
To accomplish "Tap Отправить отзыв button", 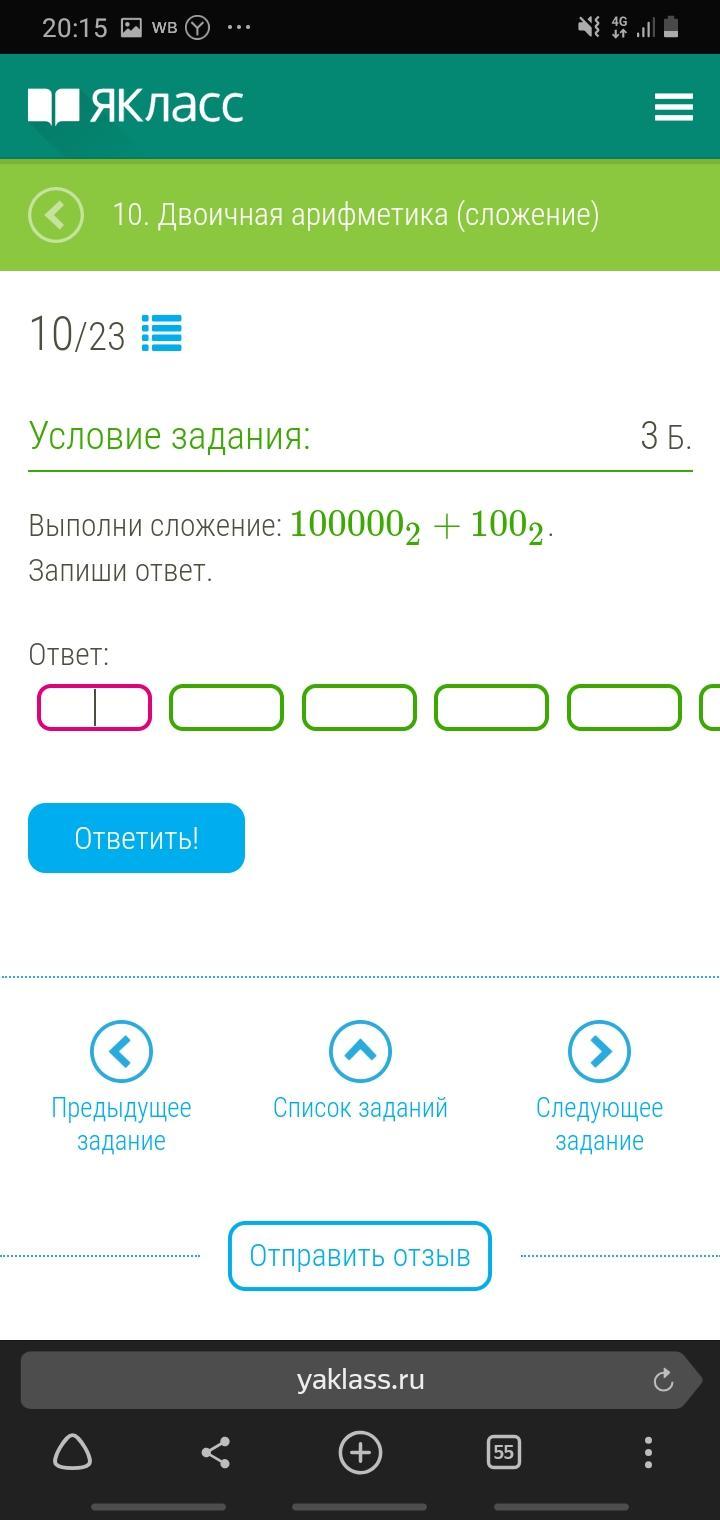I will pos(359,1256).
